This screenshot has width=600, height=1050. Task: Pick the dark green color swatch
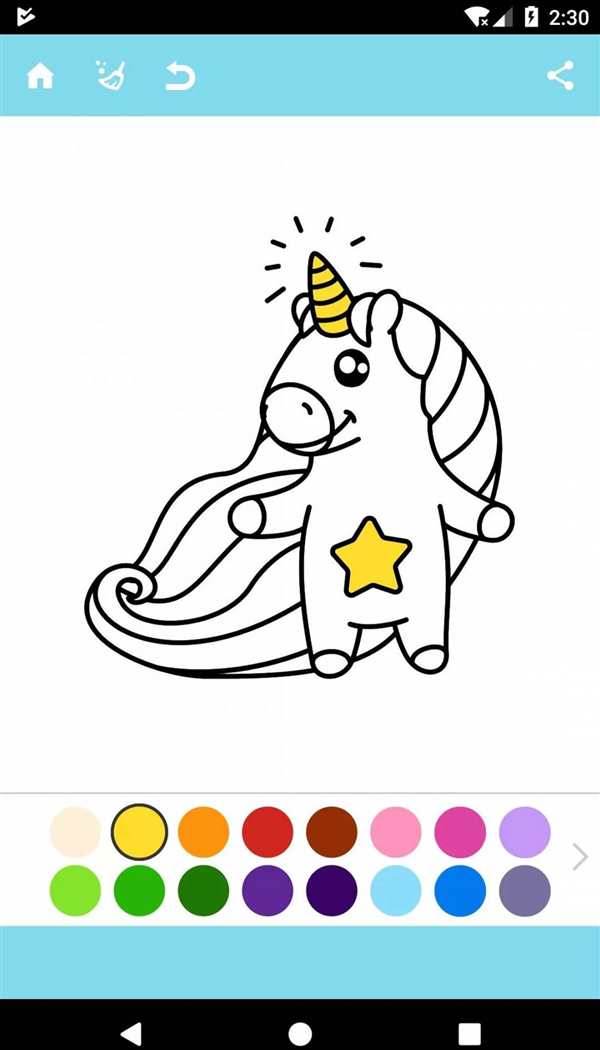(x=203, y=890)
